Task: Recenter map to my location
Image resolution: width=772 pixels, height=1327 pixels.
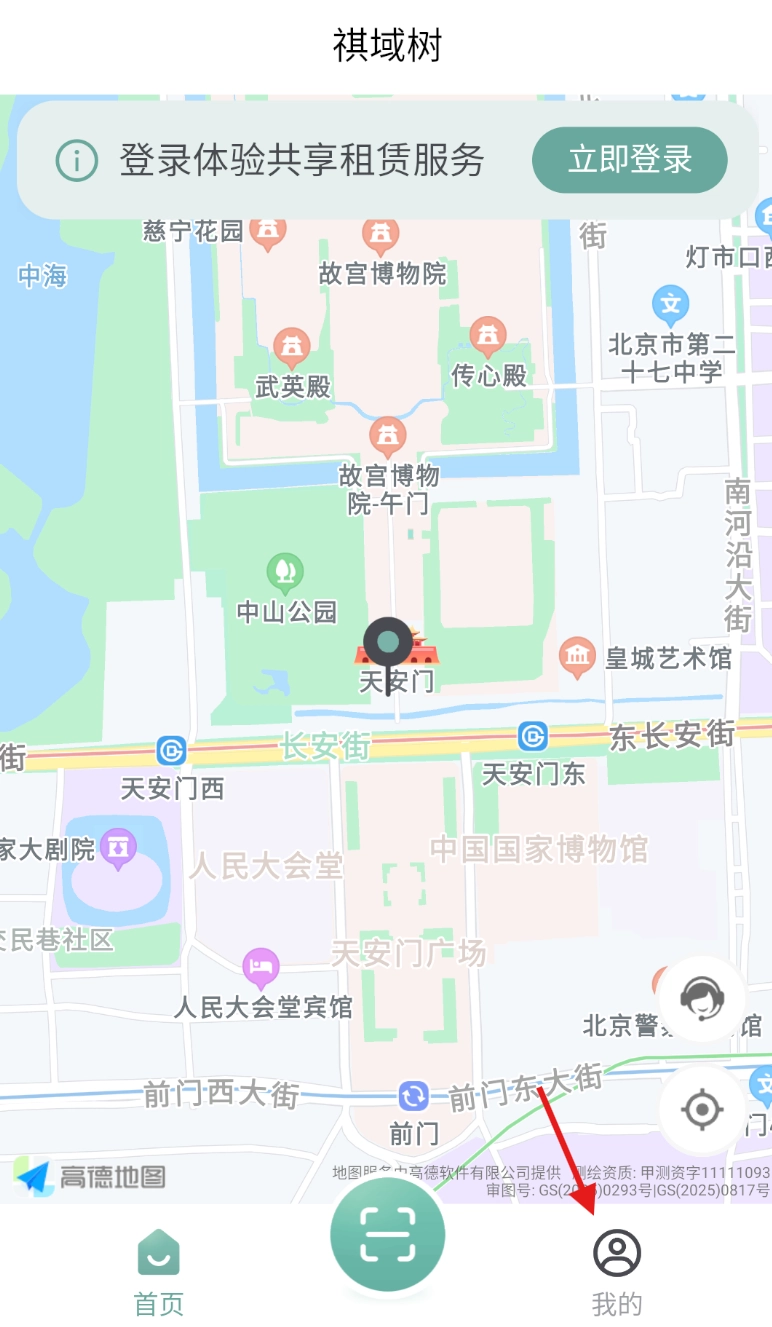Action: [702, 1109]
